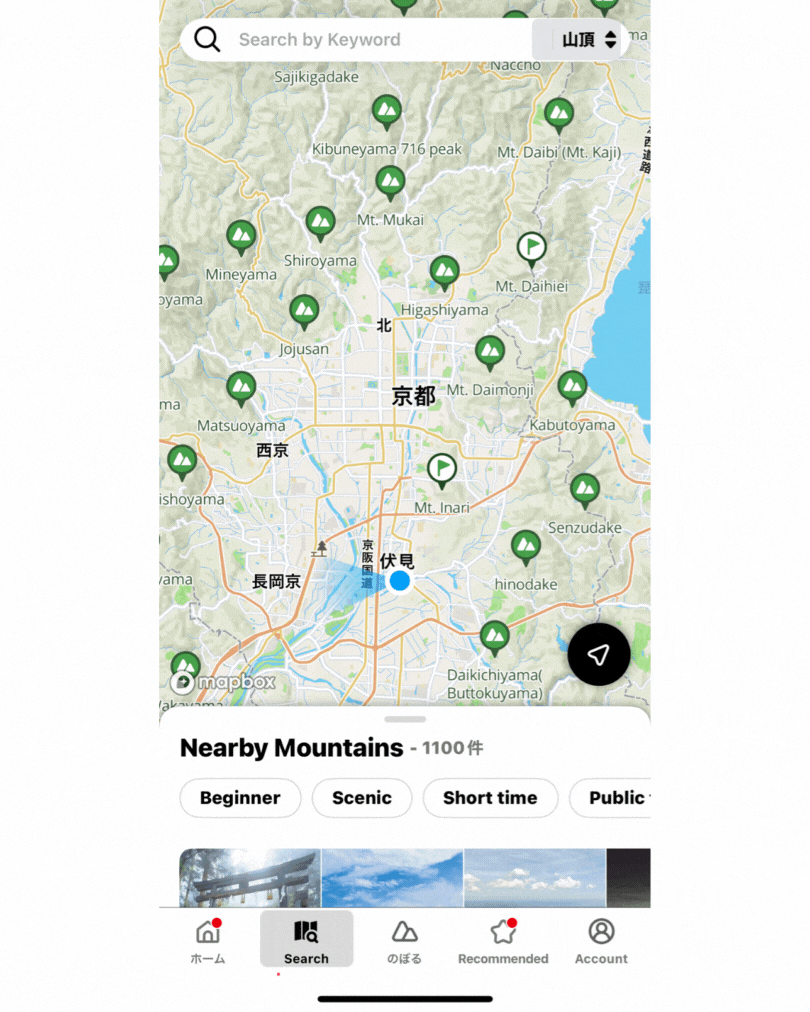Select the Beginner filter chip
The width and height of the screenshot is (810, 1012).
click(240, 798)
